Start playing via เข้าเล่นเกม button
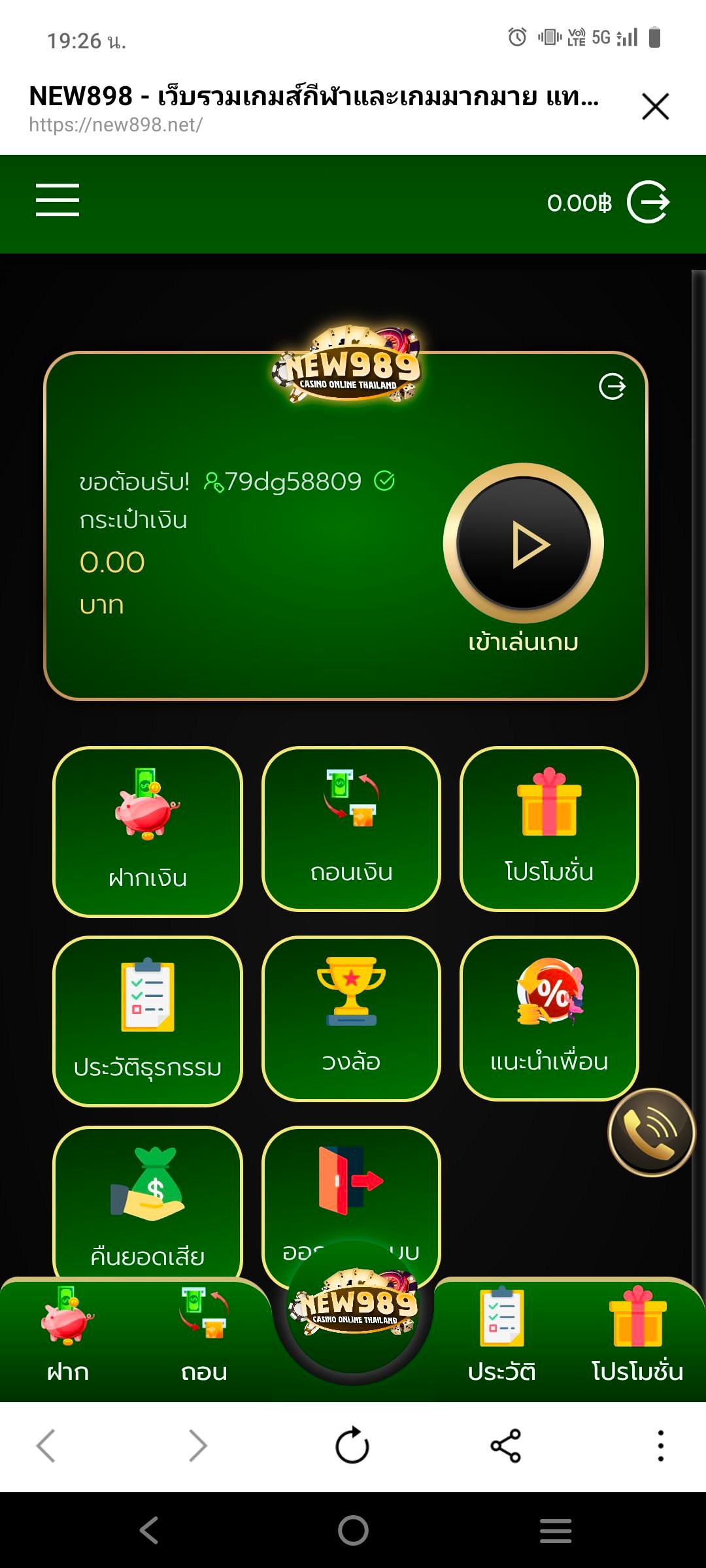 [523, 544]
